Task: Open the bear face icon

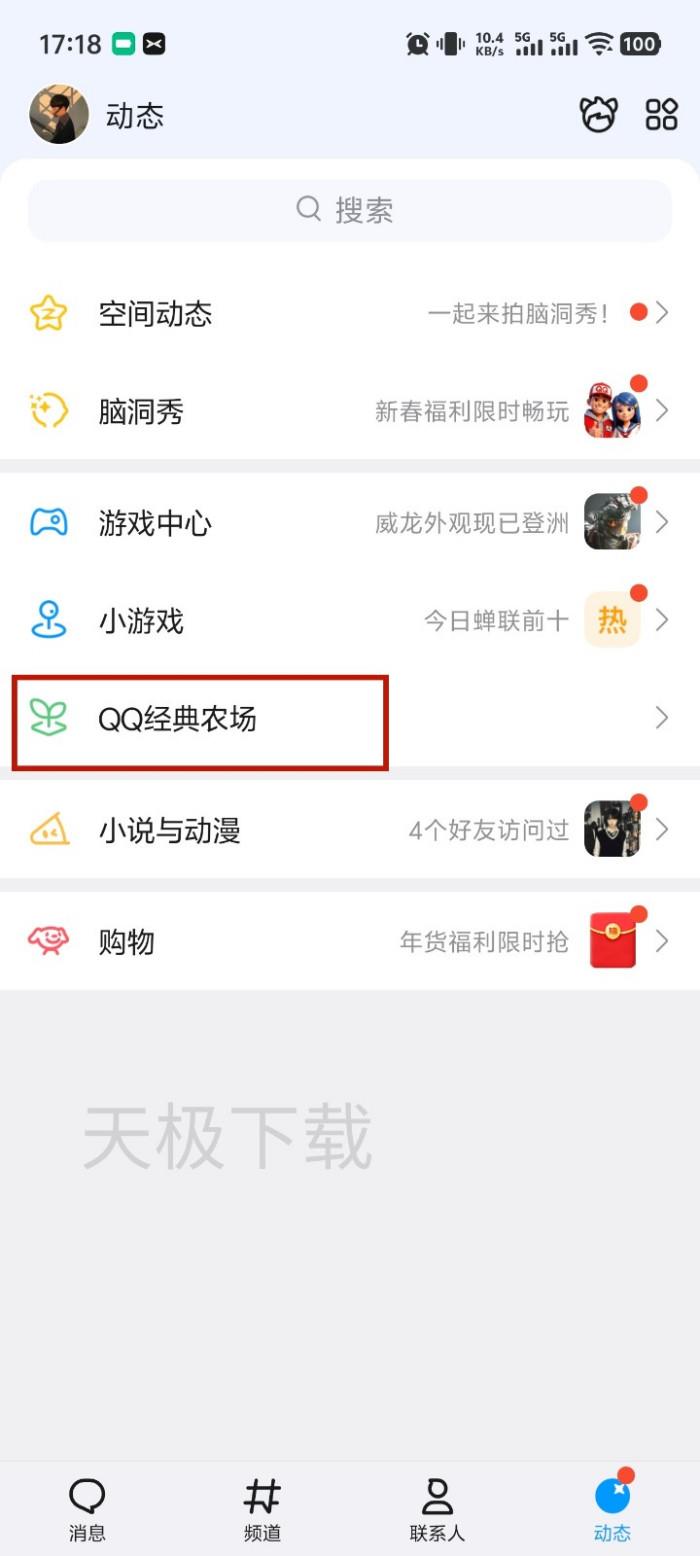Action: 598,114
